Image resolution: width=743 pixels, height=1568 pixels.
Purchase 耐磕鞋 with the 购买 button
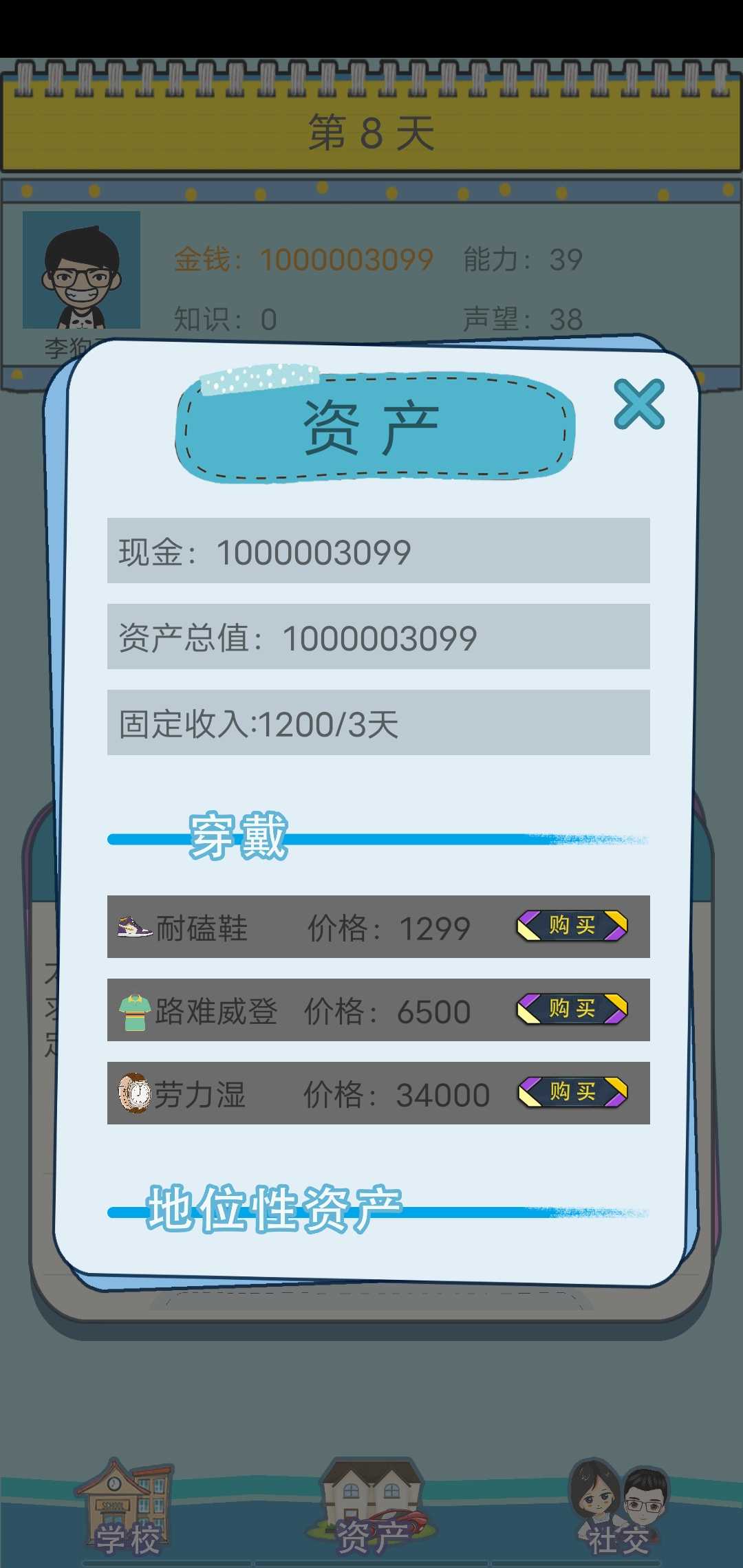coord(571,926)
